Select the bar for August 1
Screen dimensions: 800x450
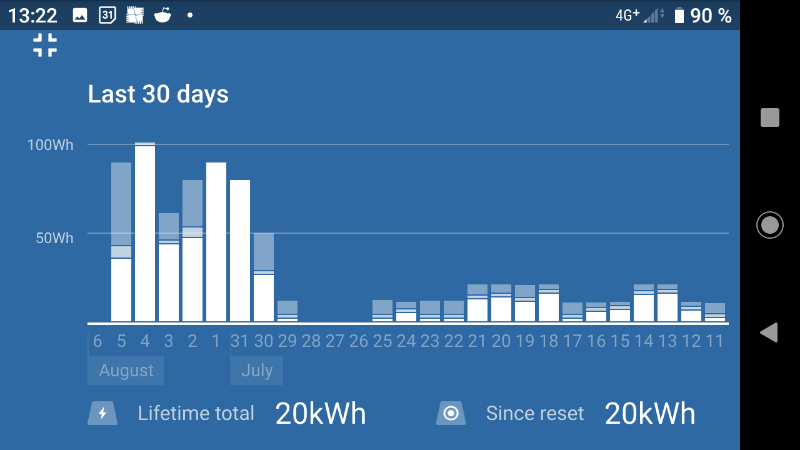216,241
